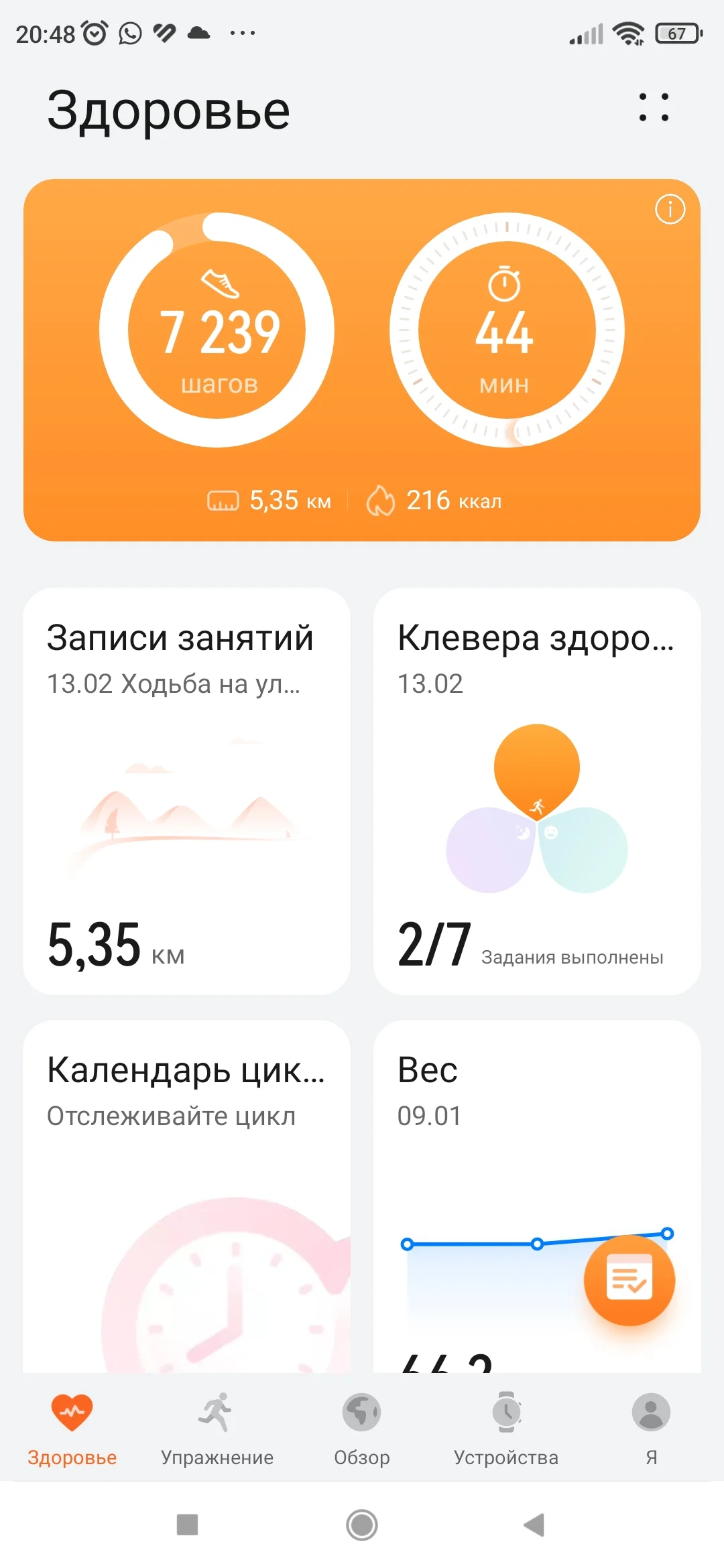Open the 44 мин activity ring
Image resolution: width=724 pixels, height=1568 pixels.
click(x=506, y=330)
